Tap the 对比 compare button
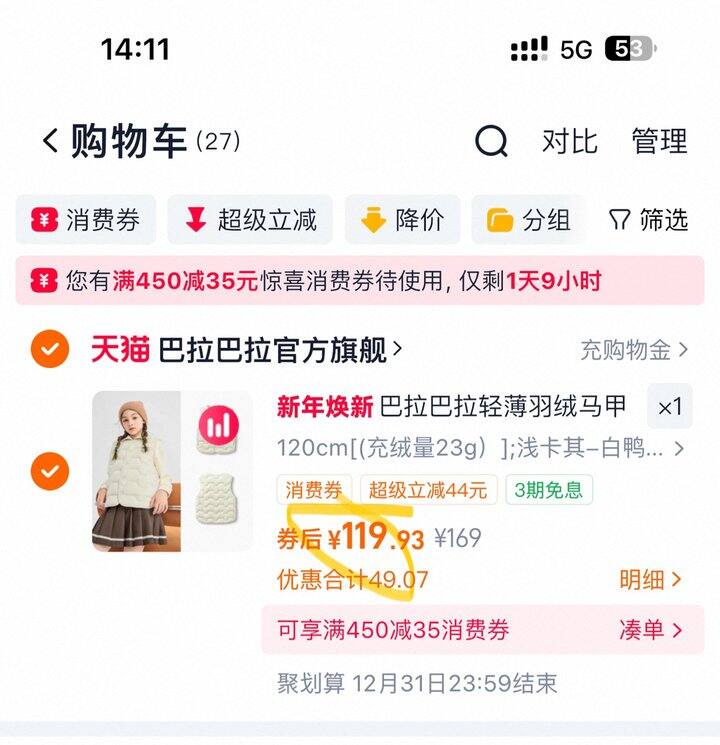 click(x=569, y=141)
